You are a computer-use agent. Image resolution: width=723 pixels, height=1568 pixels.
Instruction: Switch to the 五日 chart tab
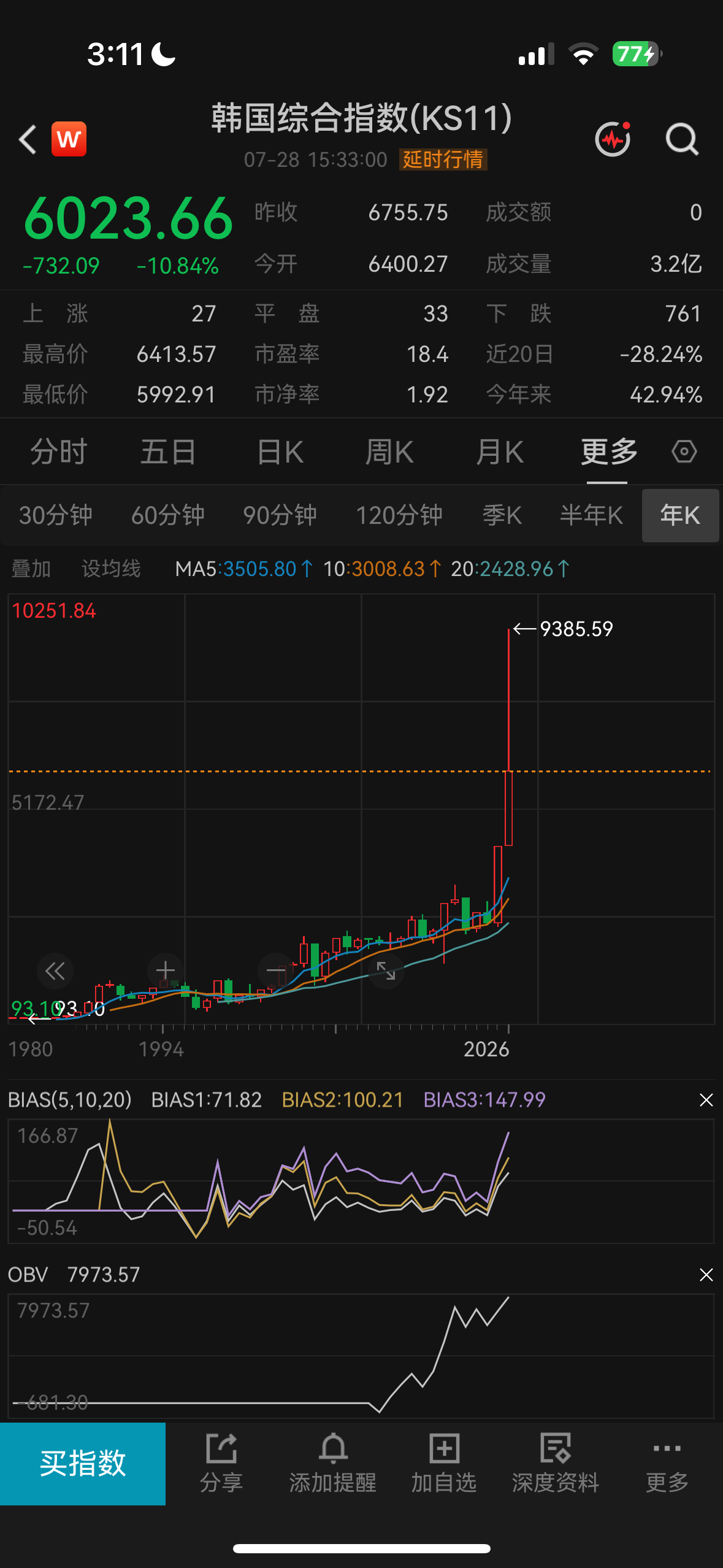(x=168, y=452)
